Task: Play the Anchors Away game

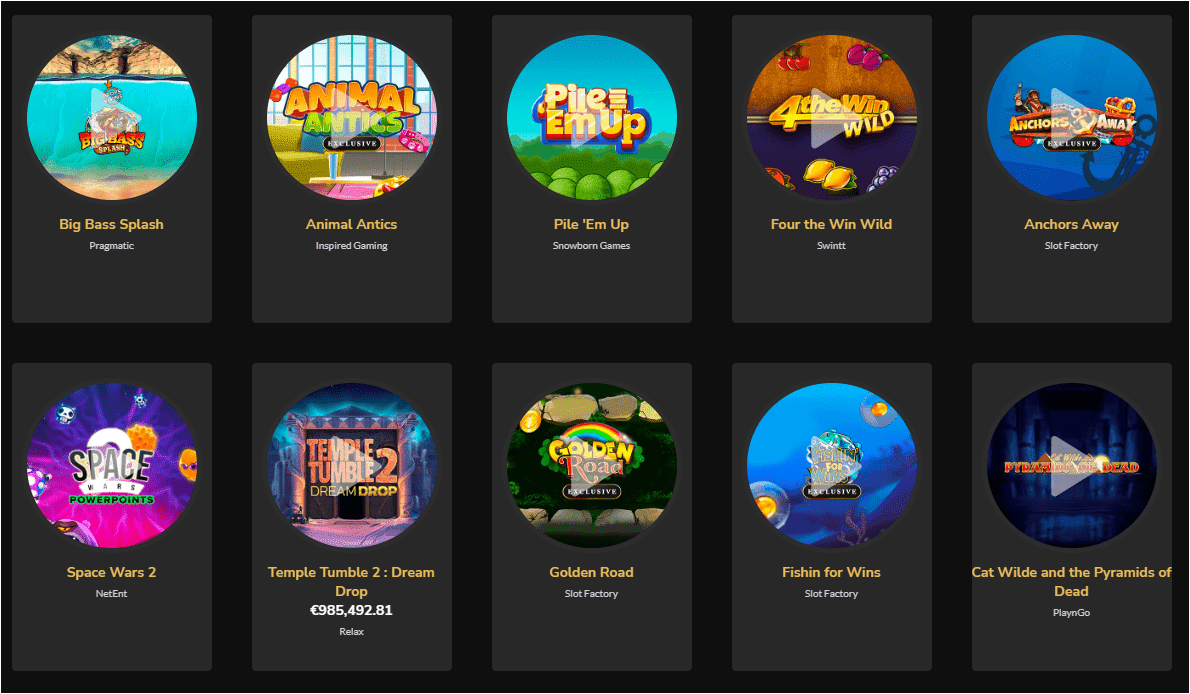Action: coord(1072,119)
